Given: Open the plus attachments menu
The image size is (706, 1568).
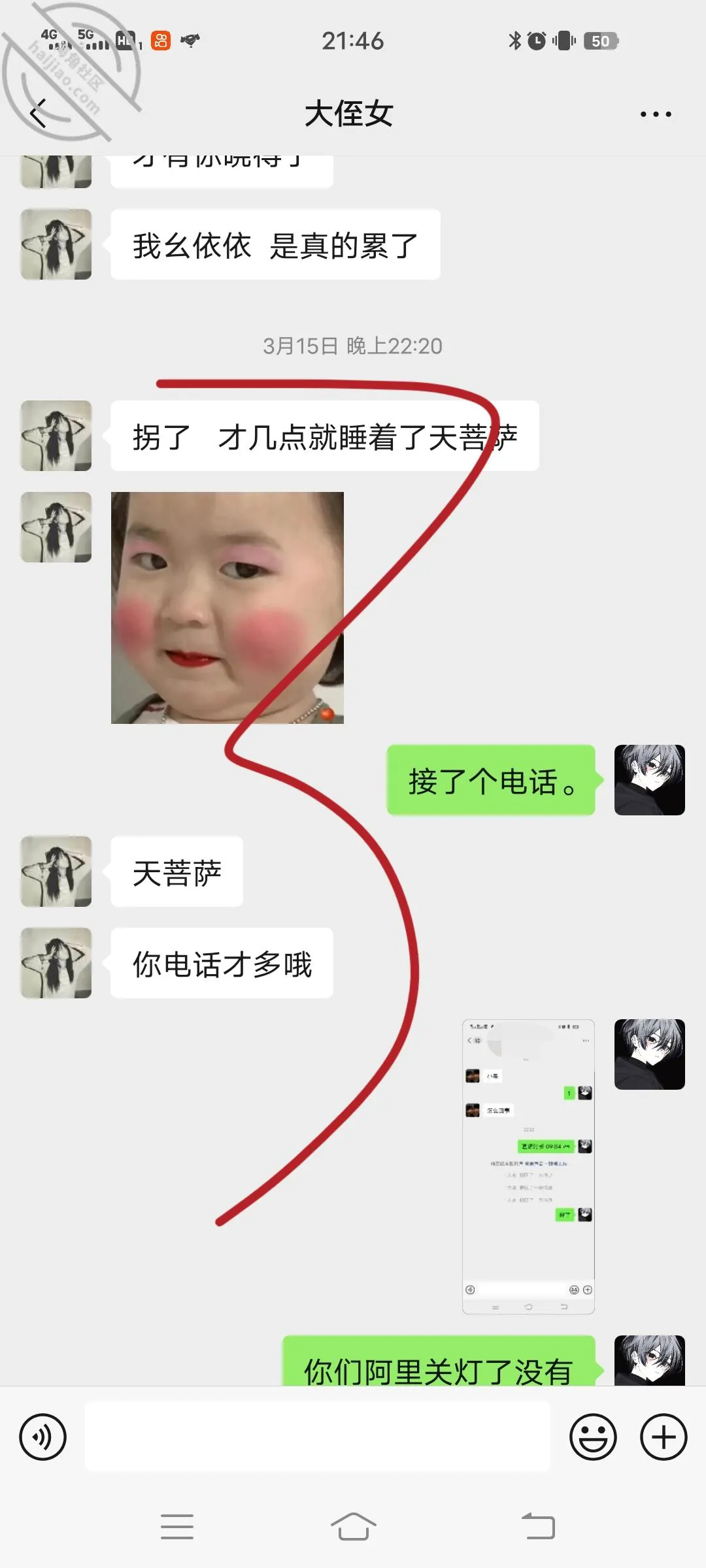Looking at the screenshot, I should pyautogui.click(x=664, y=1437).
